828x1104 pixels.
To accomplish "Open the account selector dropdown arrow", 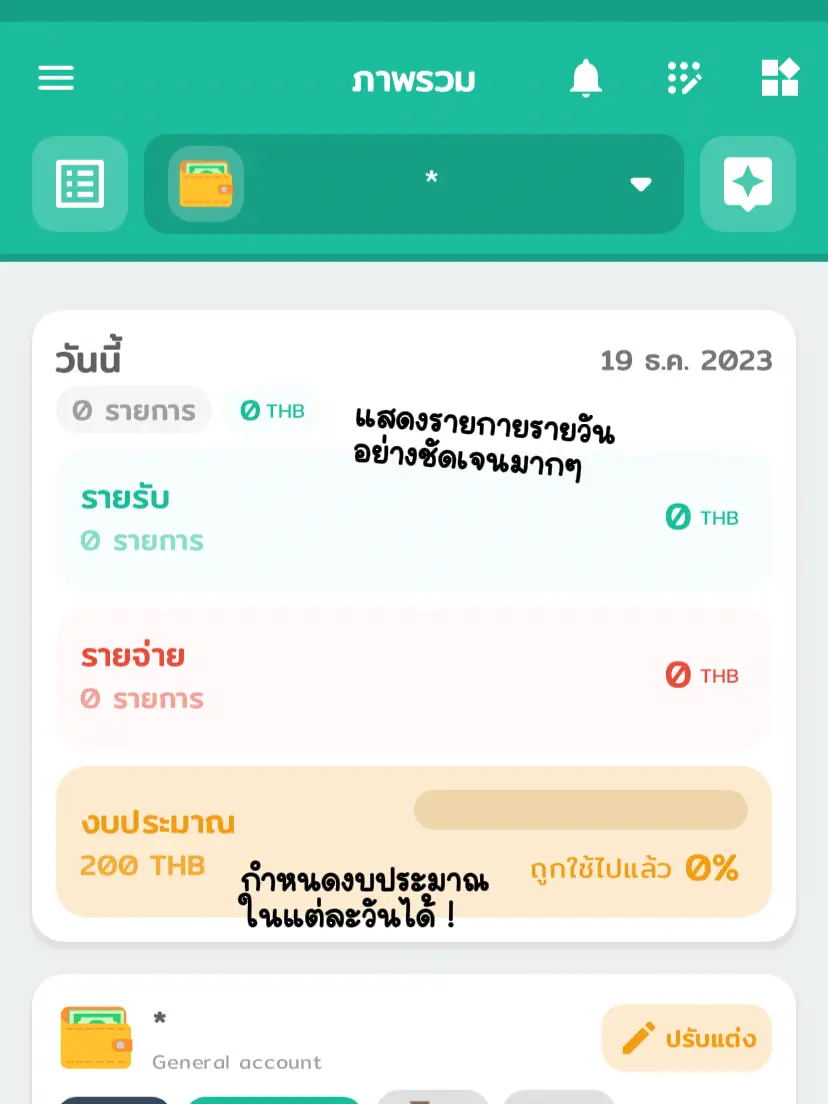I will point(640,184).
